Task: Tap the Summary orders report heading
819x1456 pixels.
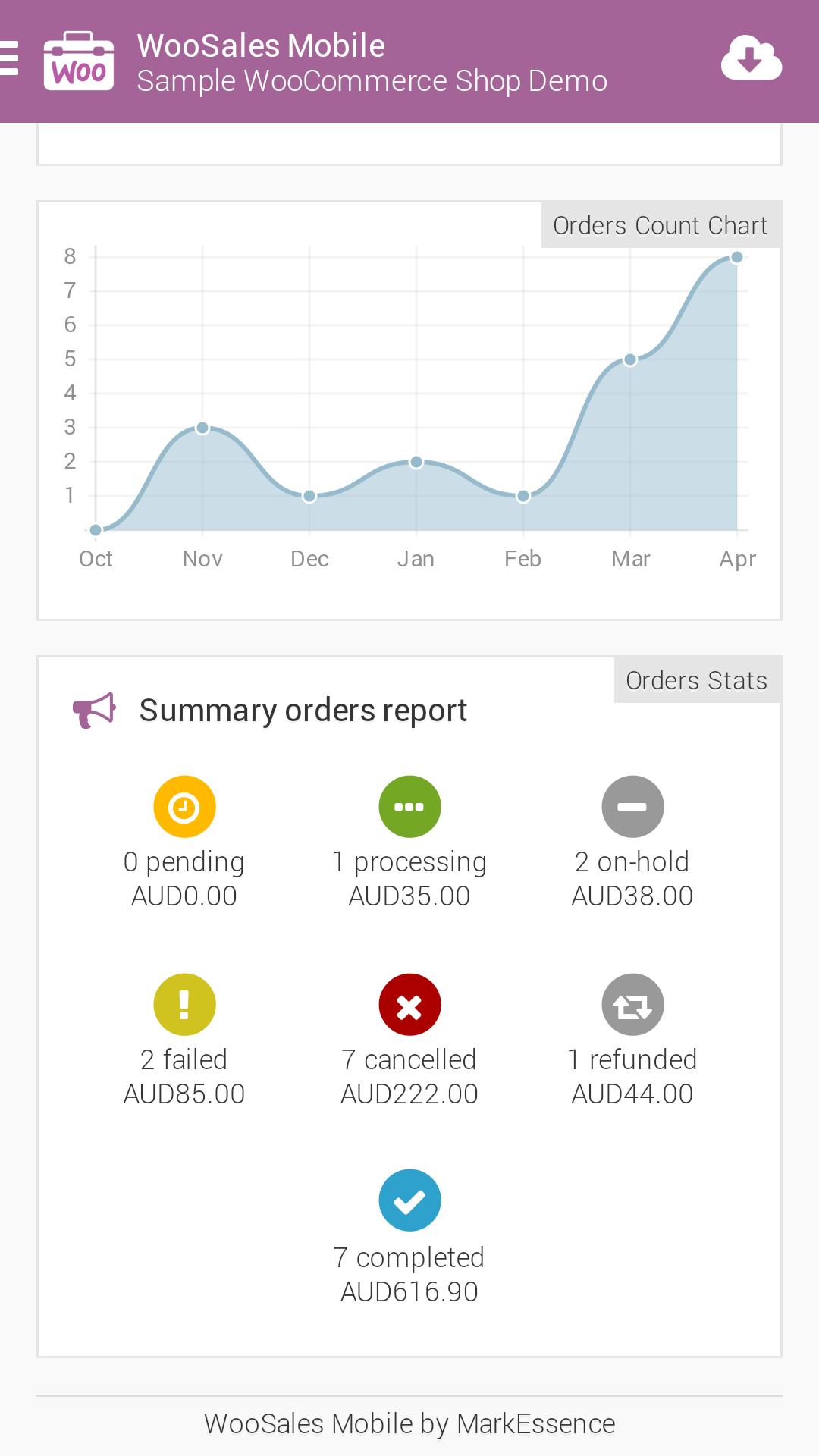Action: (x=303, y=710)
